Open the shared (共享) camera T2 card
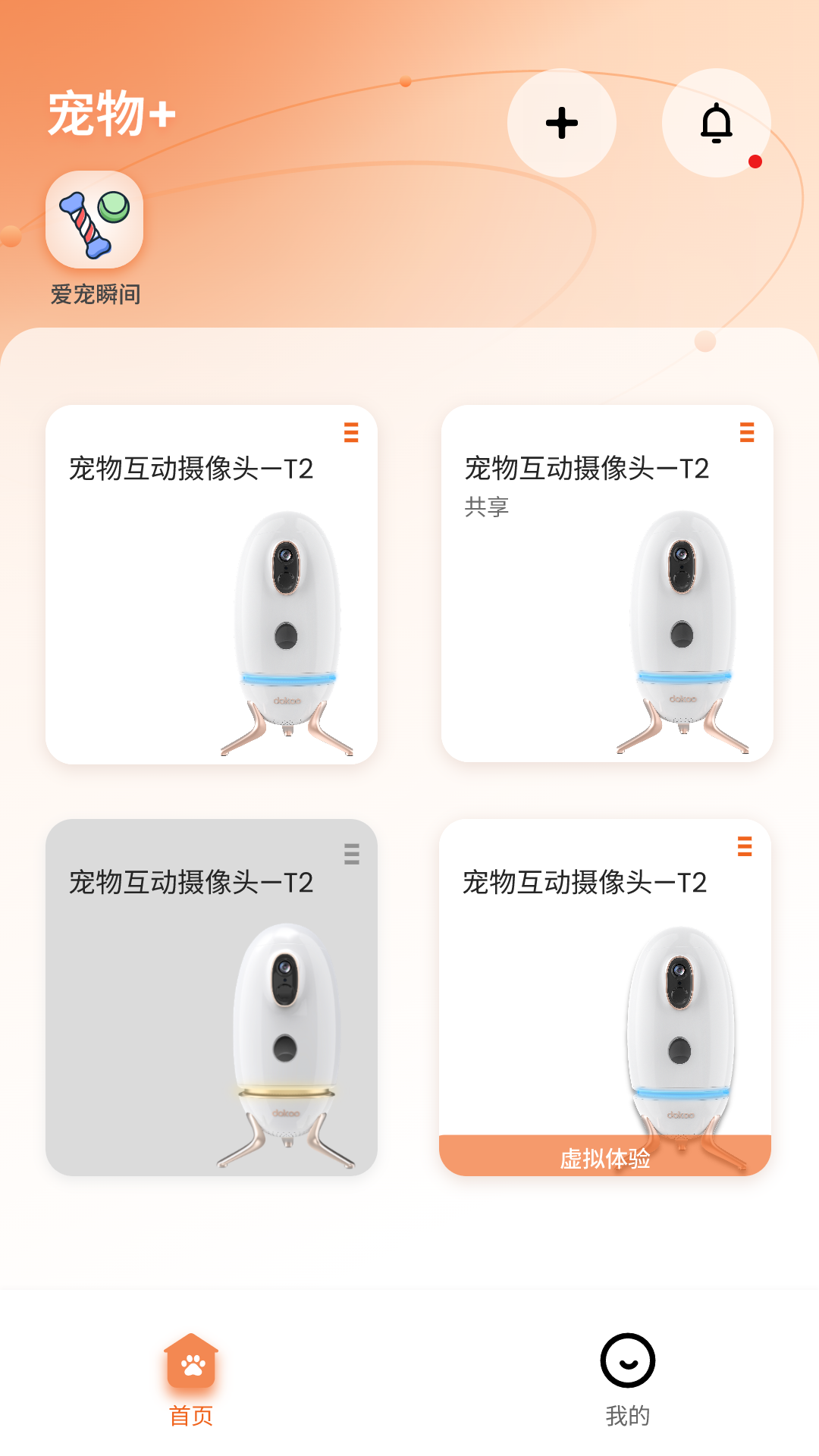The height and width of the screenshot is (1456, 819). click(x=607, y=584)
